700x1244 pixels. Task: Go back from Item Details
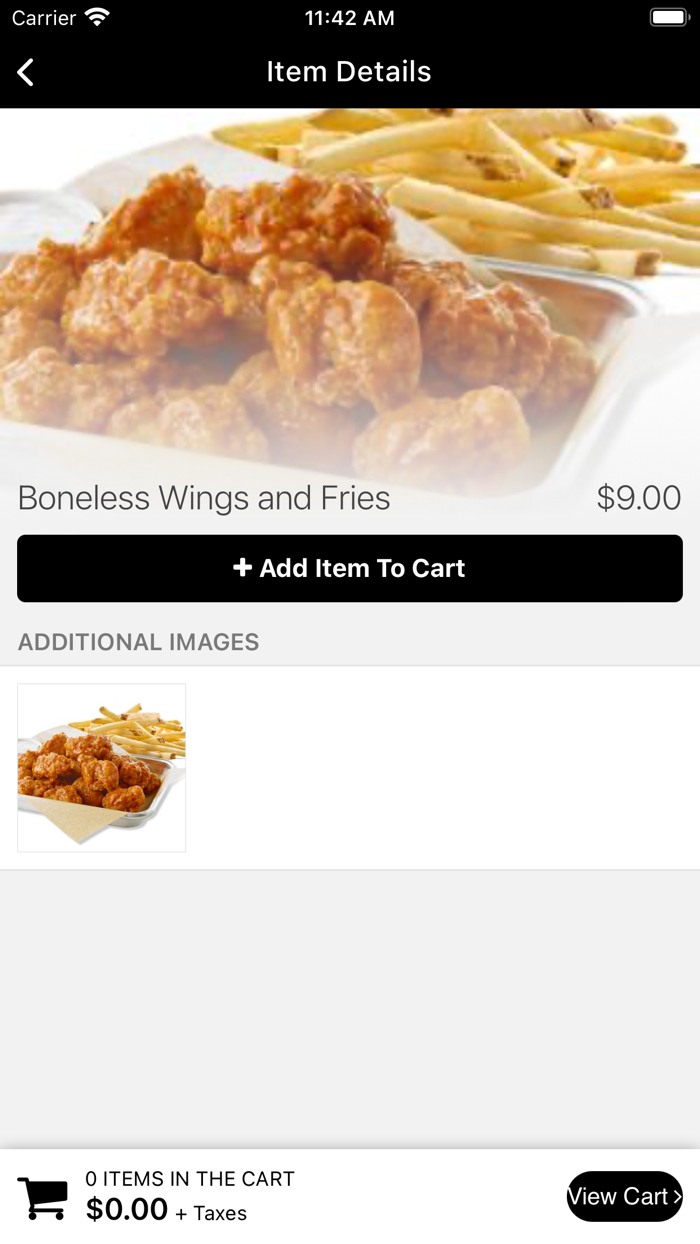click(x=26, y=72)
